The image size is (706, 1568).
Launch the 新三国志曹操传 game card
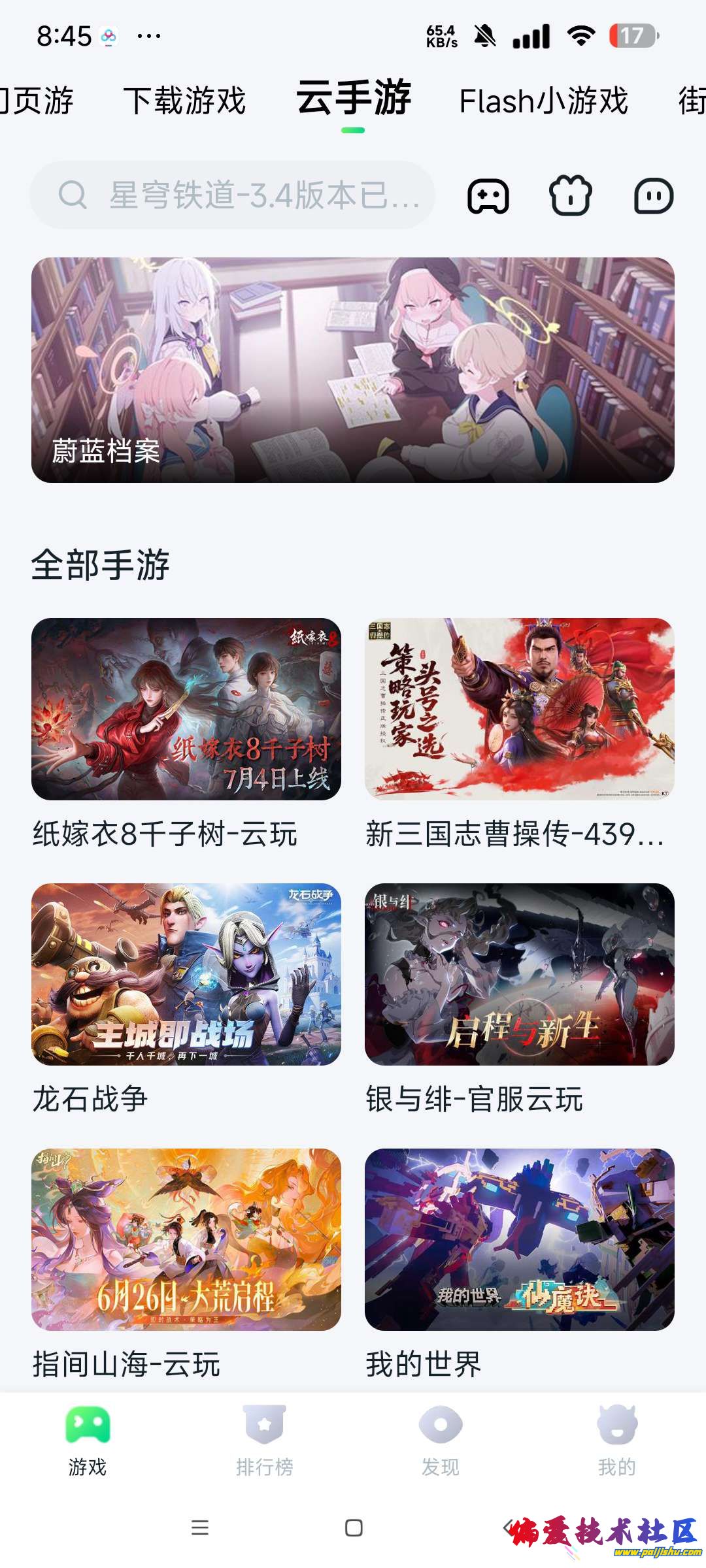(x=520, y=710)
